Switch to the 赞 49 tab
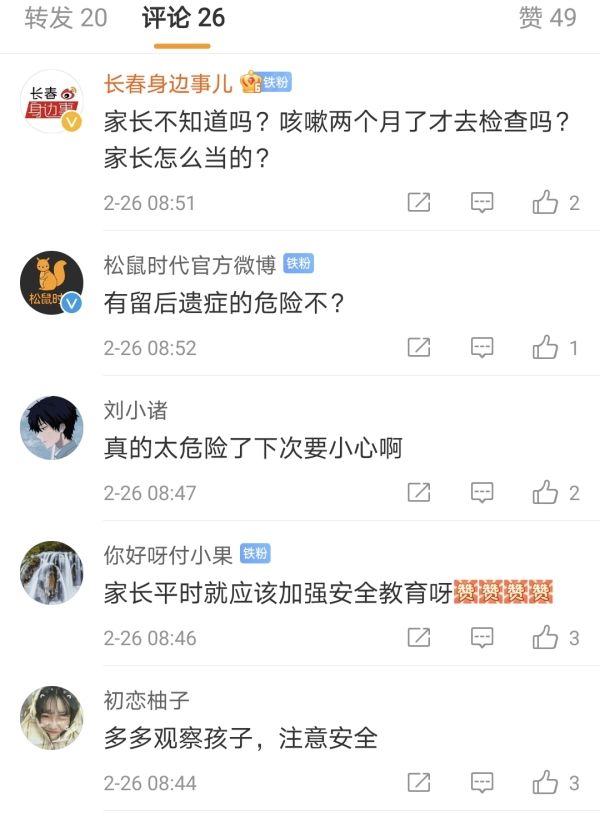600x821 pixels. [547, 18]
